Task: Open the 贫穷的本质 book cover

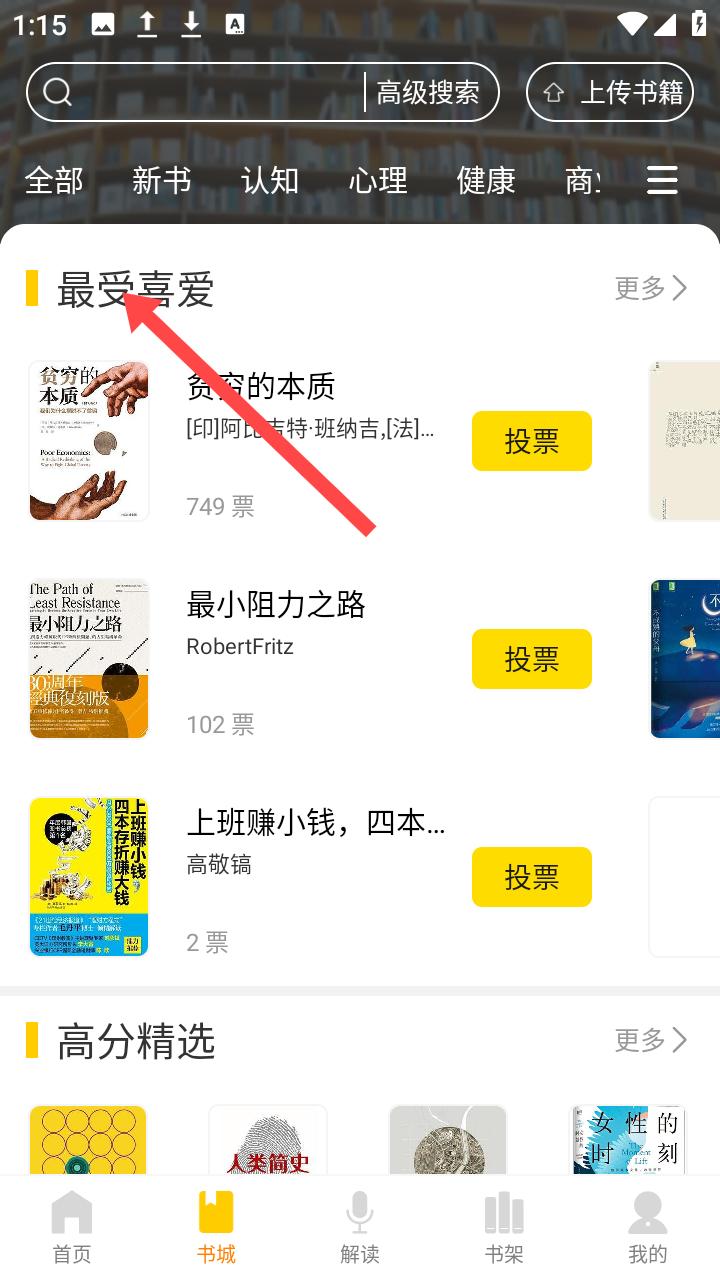Action: pyautogui.click(x=89, y=441)
